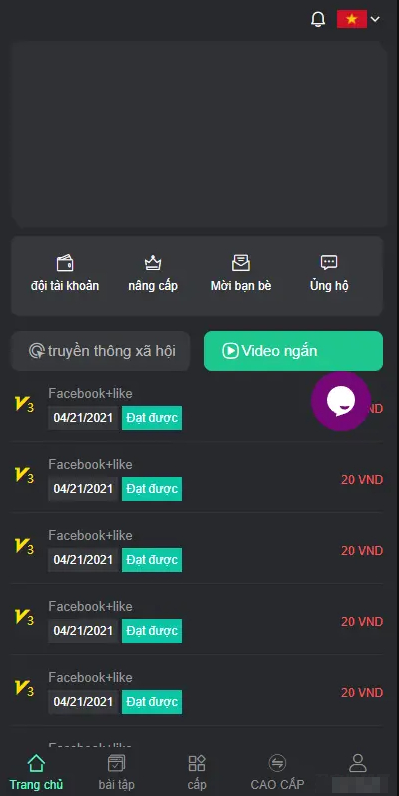This screenshot has width=399, height=796.
Task: Go to Trang chủ home tab
Action: [x=36, y=772]
